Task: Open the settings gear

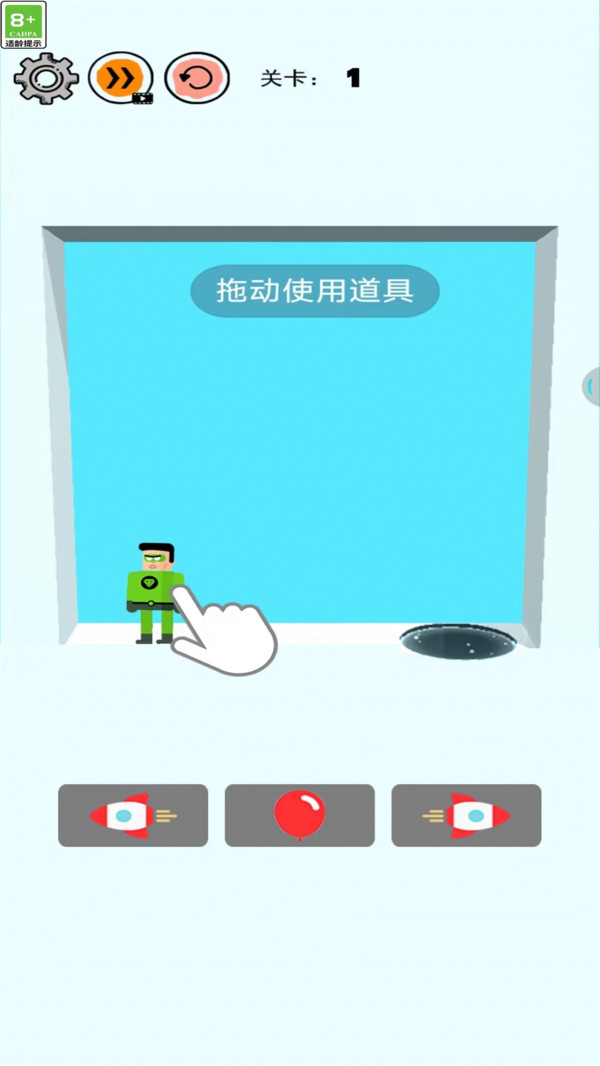Action: [x=45, y=78]
